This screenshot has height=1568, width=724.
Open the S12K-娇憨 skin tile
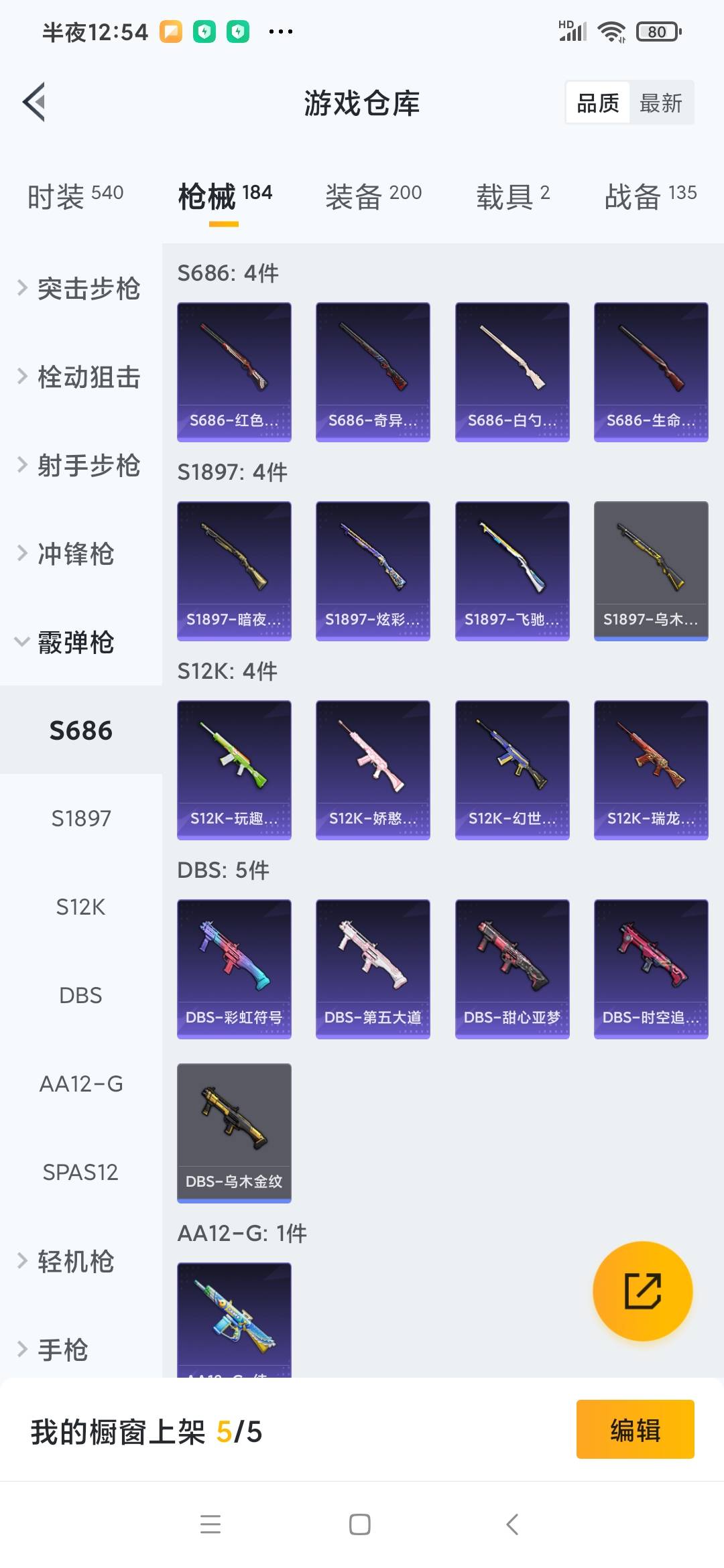(373, 770)
